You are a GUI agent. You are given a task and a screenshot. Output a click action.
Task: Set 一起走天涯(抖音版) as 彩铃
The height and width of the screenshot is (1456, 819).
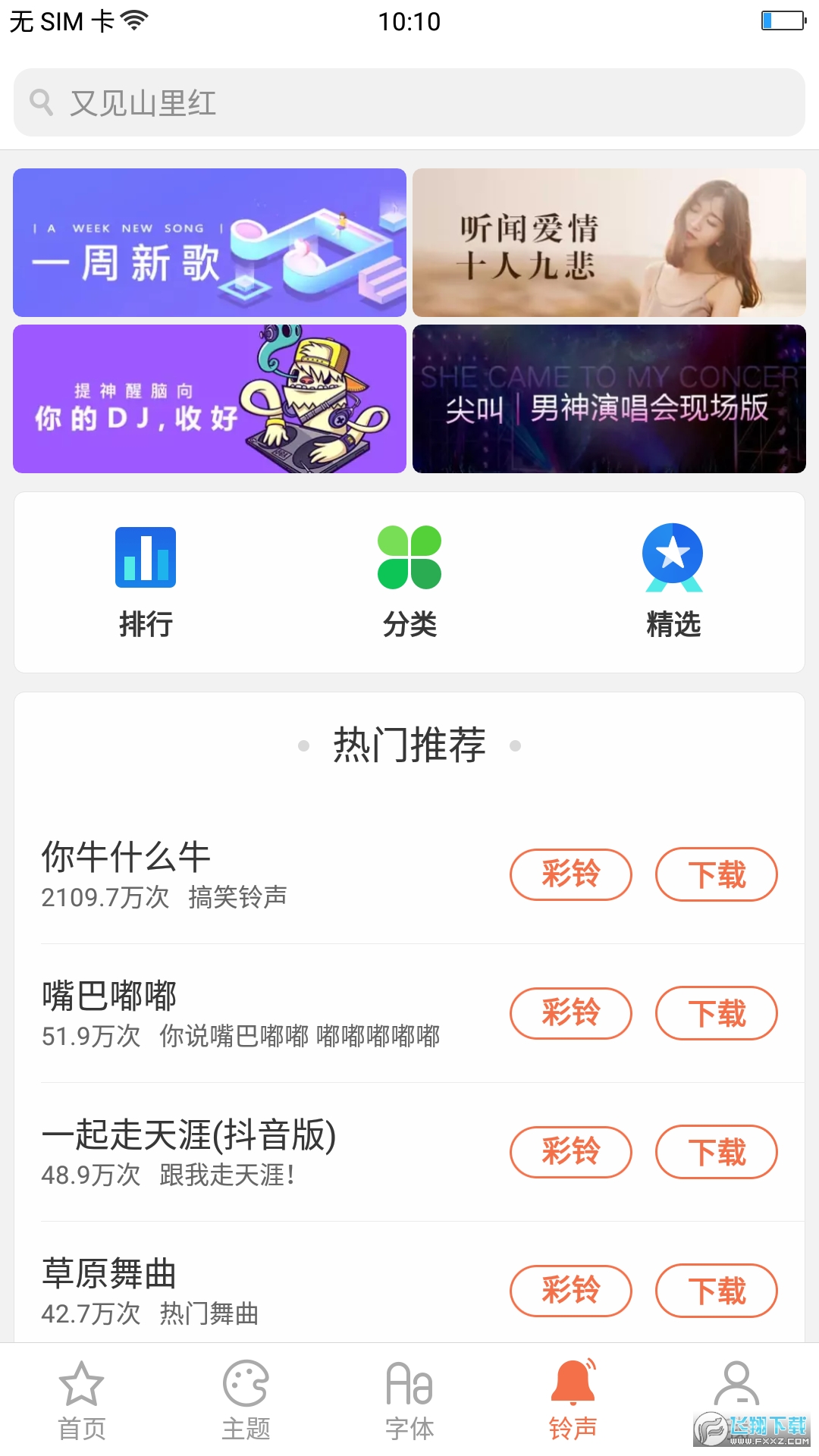[x=570, y=1152]
